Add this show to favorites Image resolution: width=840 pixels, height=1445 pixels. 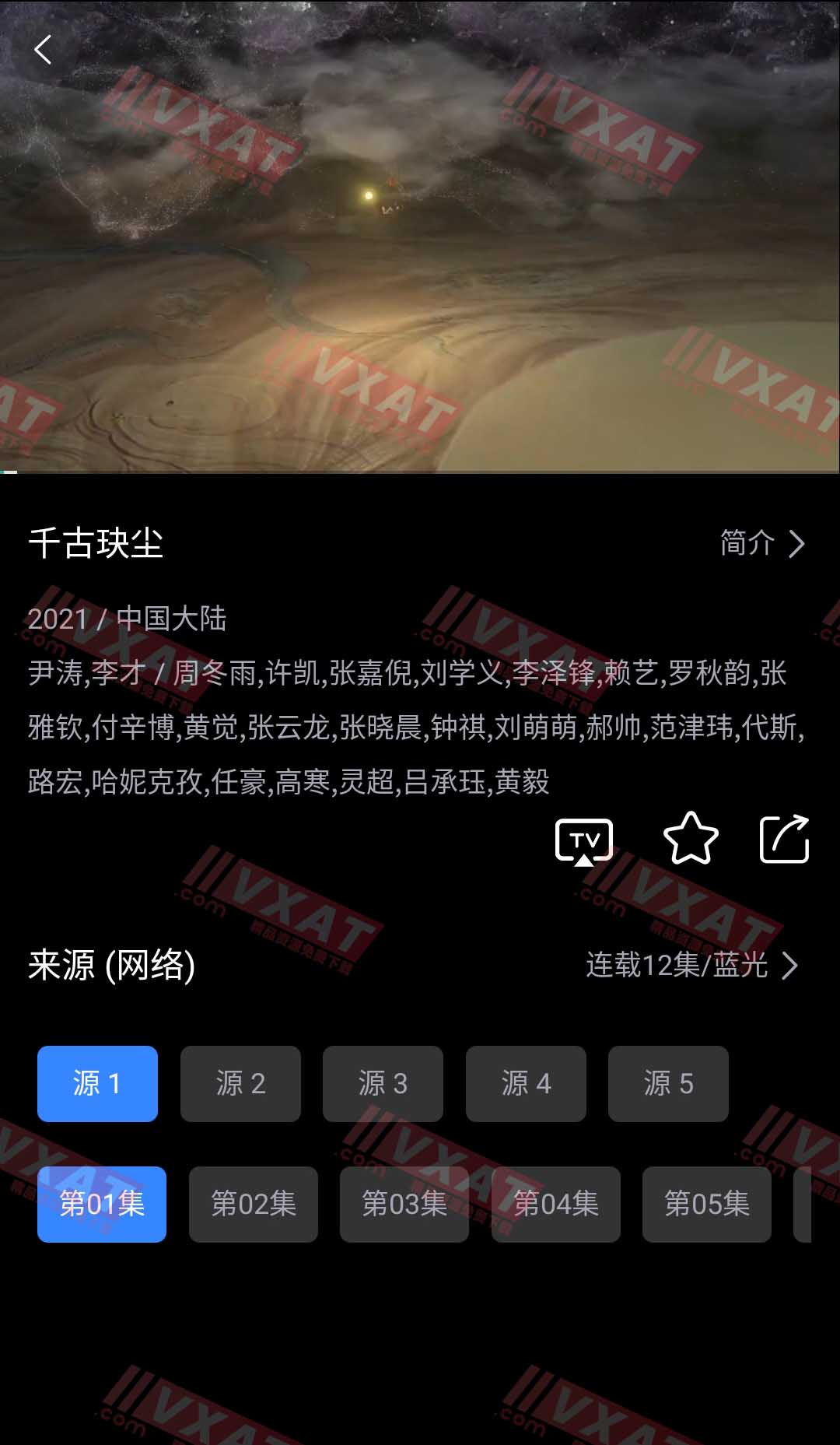click(x=691, y=839)
